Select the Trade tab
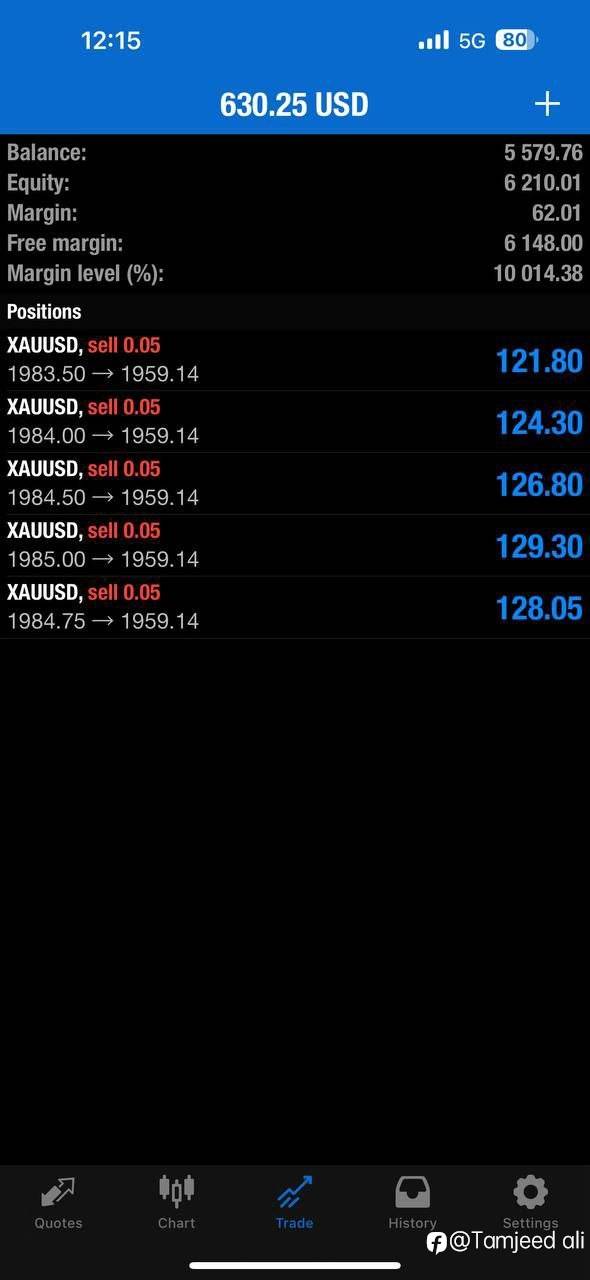The image size is (590, 1280). coord(295,1202)
